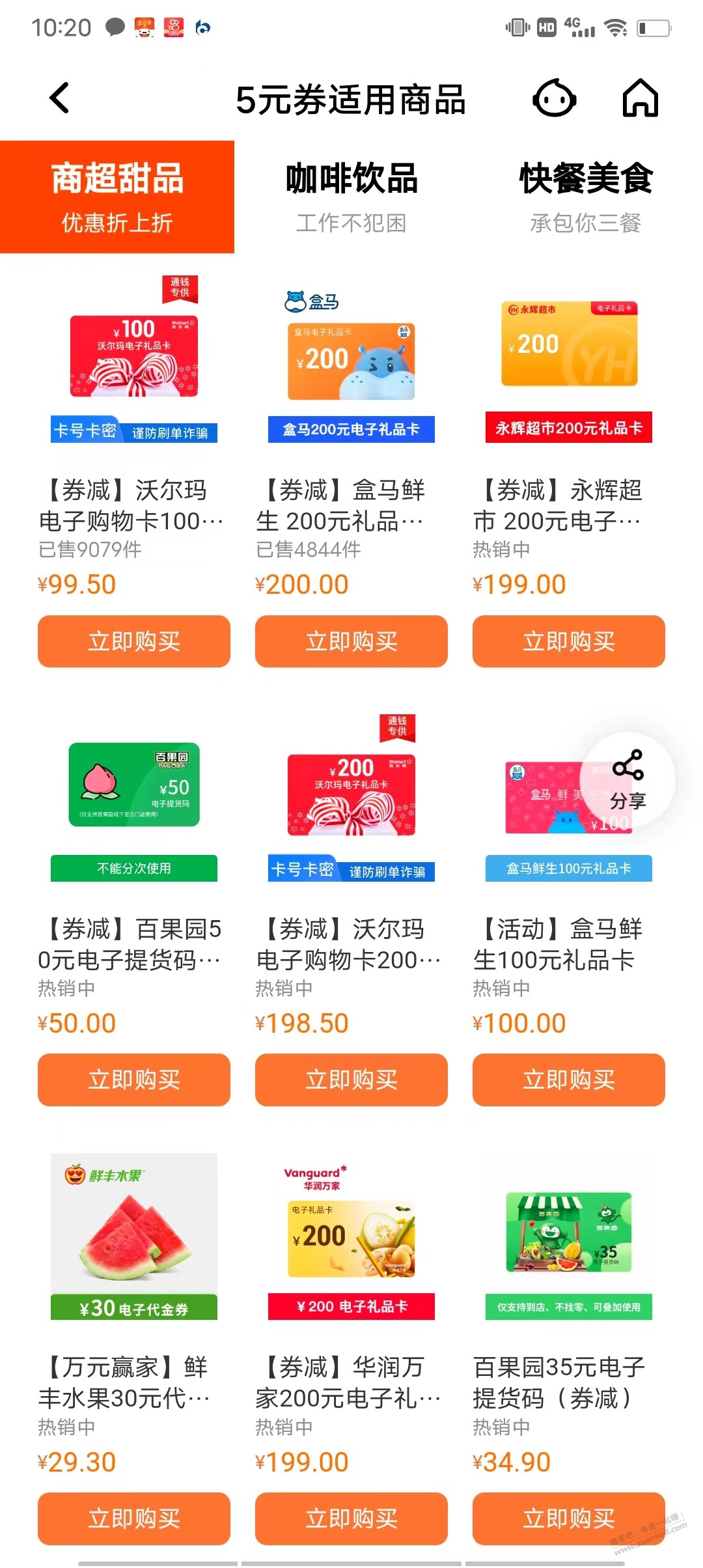Tap 立即购买 for 沃尔玛 200元 card ¥198.50
The height and width of the screenshot is (1568, 703).
point(351,1080)
